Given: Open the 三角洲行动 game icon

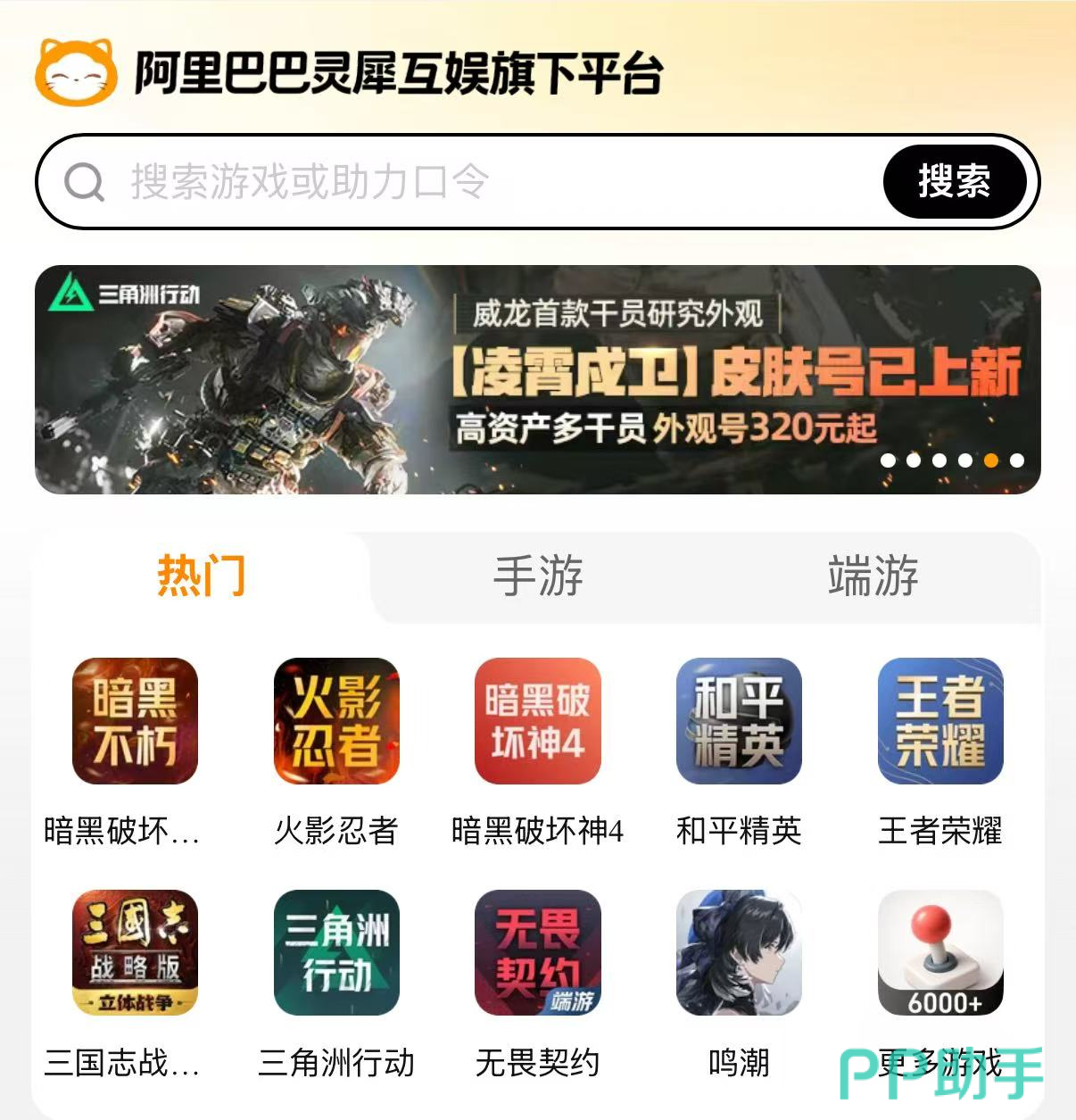Looking at the screenshot, I should click(x=336, y=953).
